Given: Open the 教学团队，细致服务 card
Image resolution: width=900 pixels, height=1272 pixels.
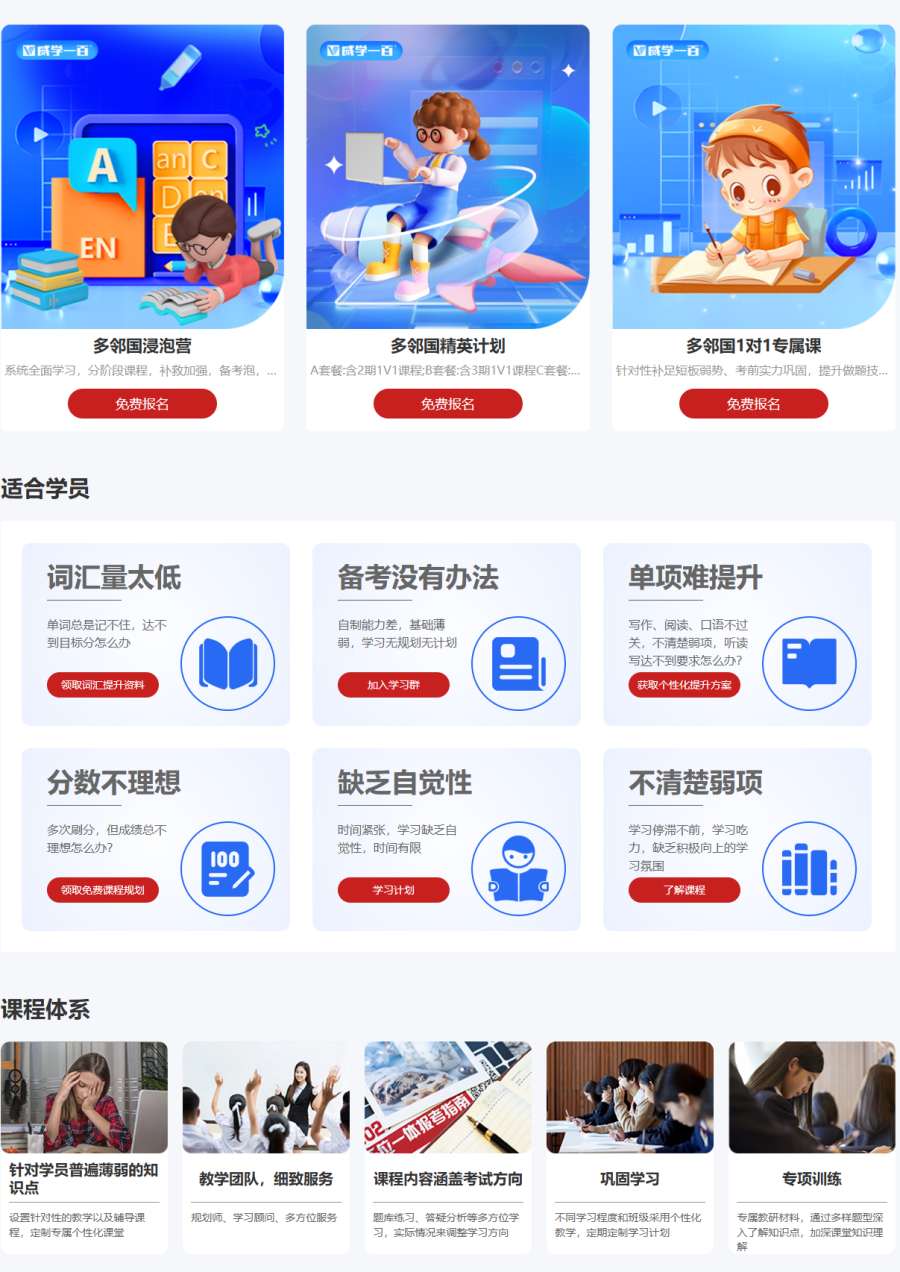Looking at the screenshot, I should coord(266,1145).
